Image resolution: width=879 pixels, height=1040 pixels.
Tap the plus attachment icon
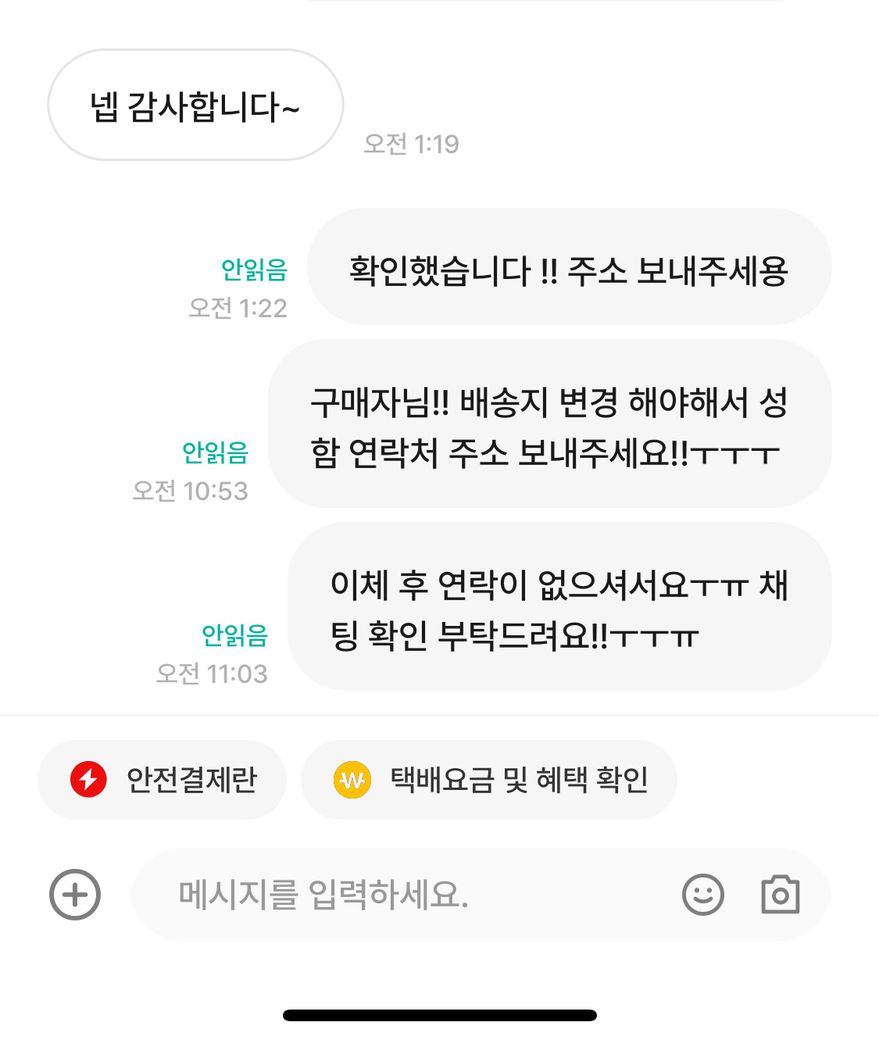[x=75, y=894]
